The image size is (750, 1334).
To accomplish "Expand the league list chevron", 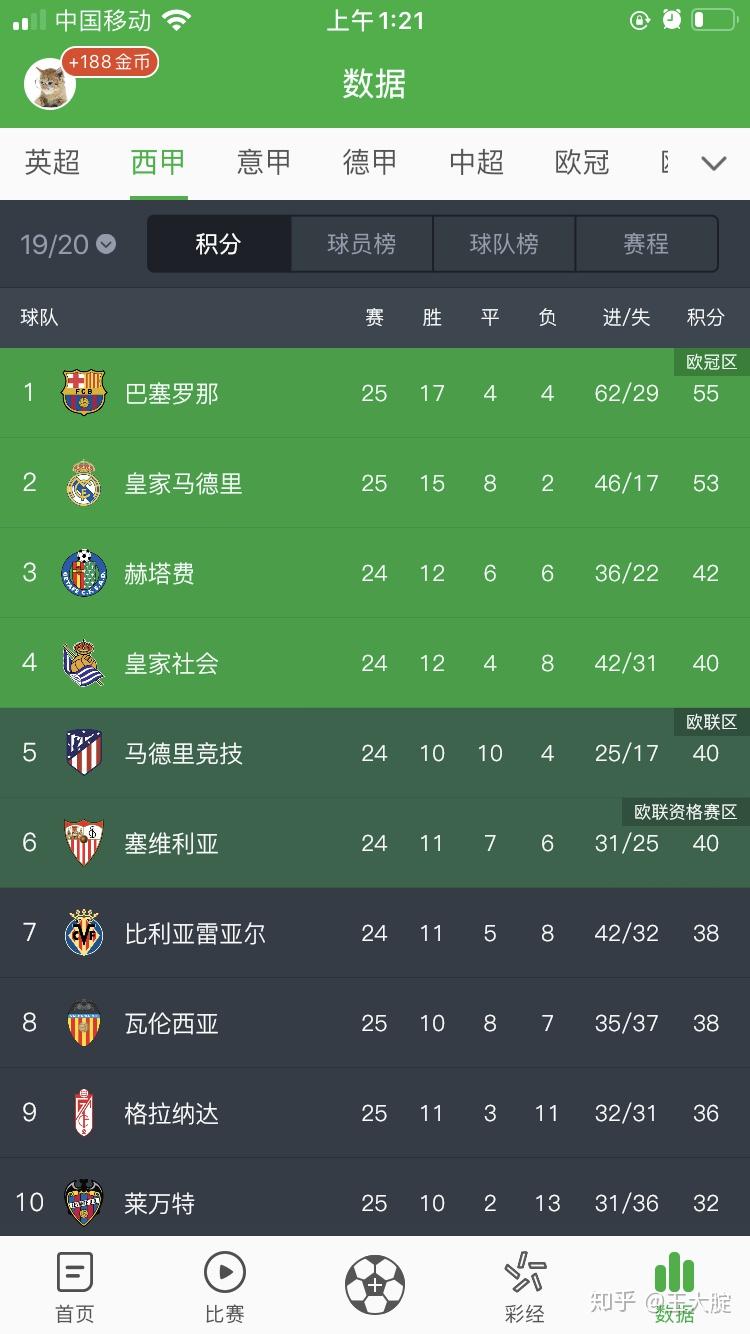I will click(x=714, y=163).
